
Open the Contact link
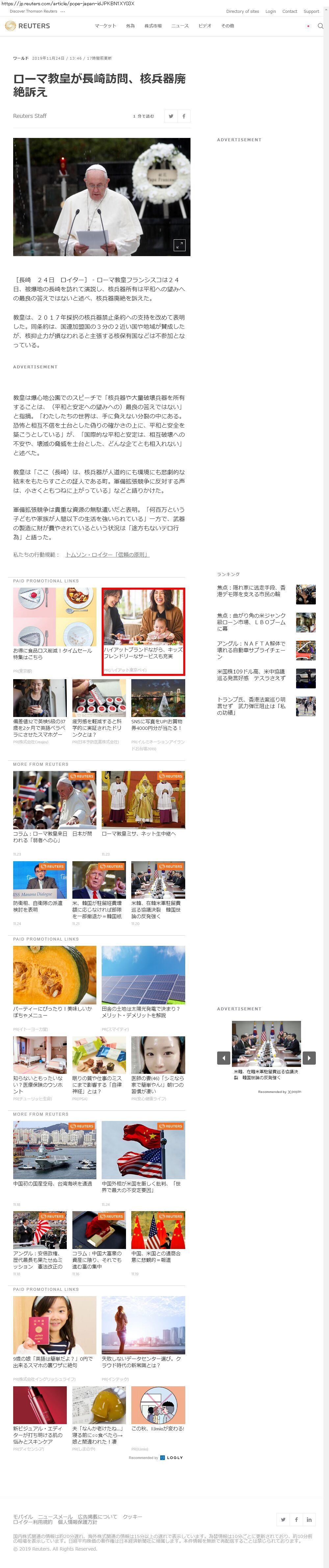pos(290,12)
